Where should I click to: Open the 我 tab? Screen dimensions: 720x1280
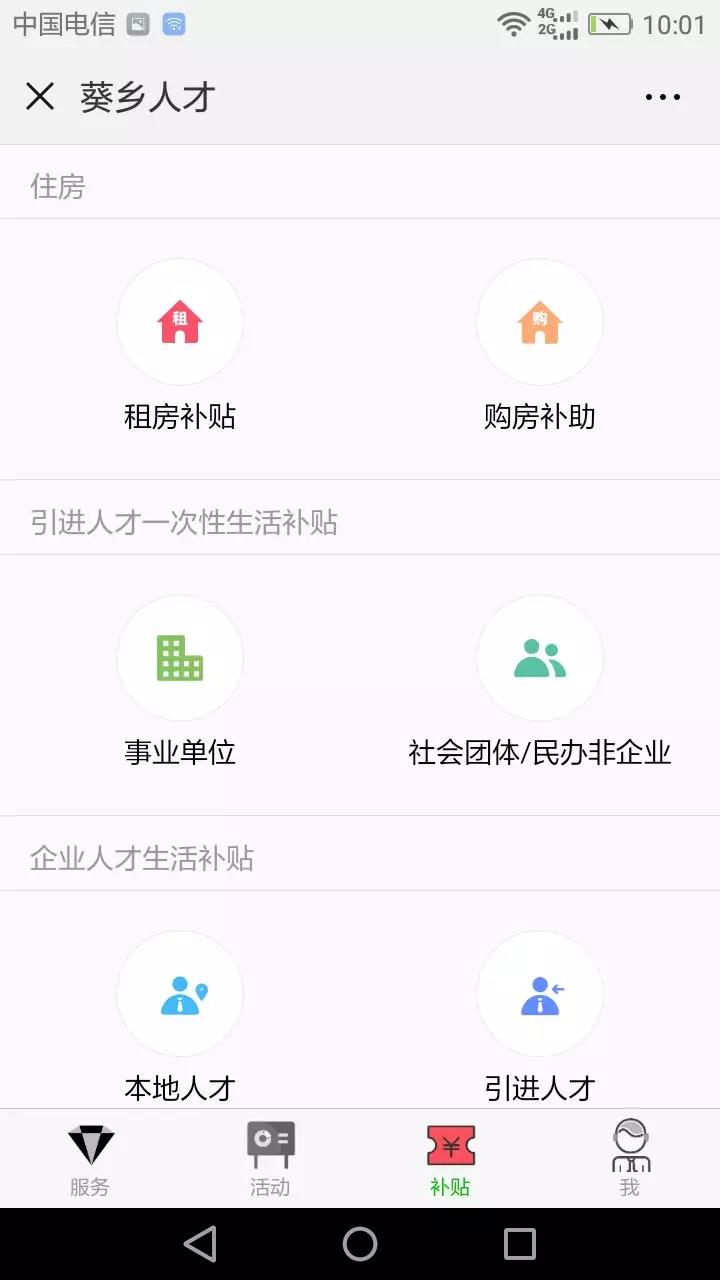tap(630, 1158)
